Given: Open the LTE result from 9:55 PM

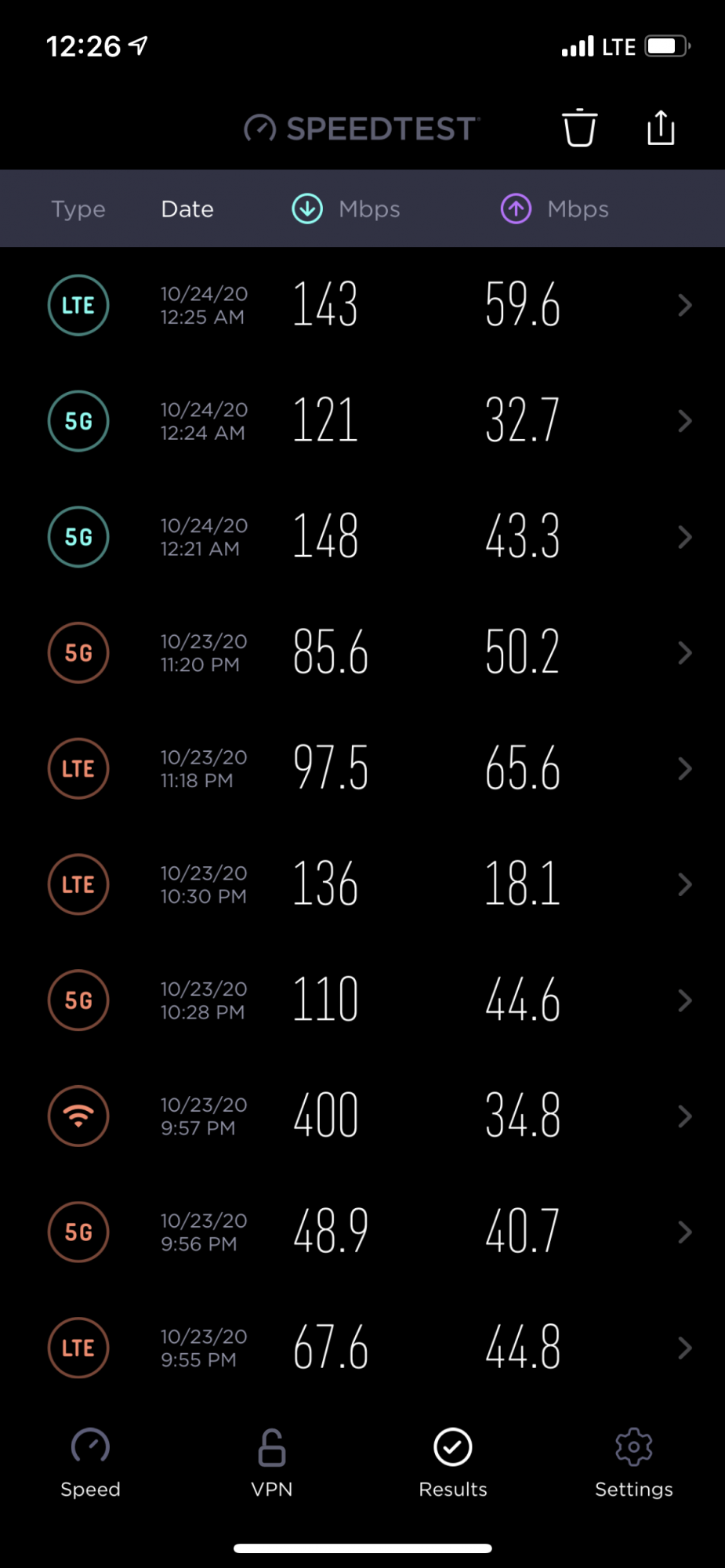Looking at the screenshot, I should pos(362,1348).
